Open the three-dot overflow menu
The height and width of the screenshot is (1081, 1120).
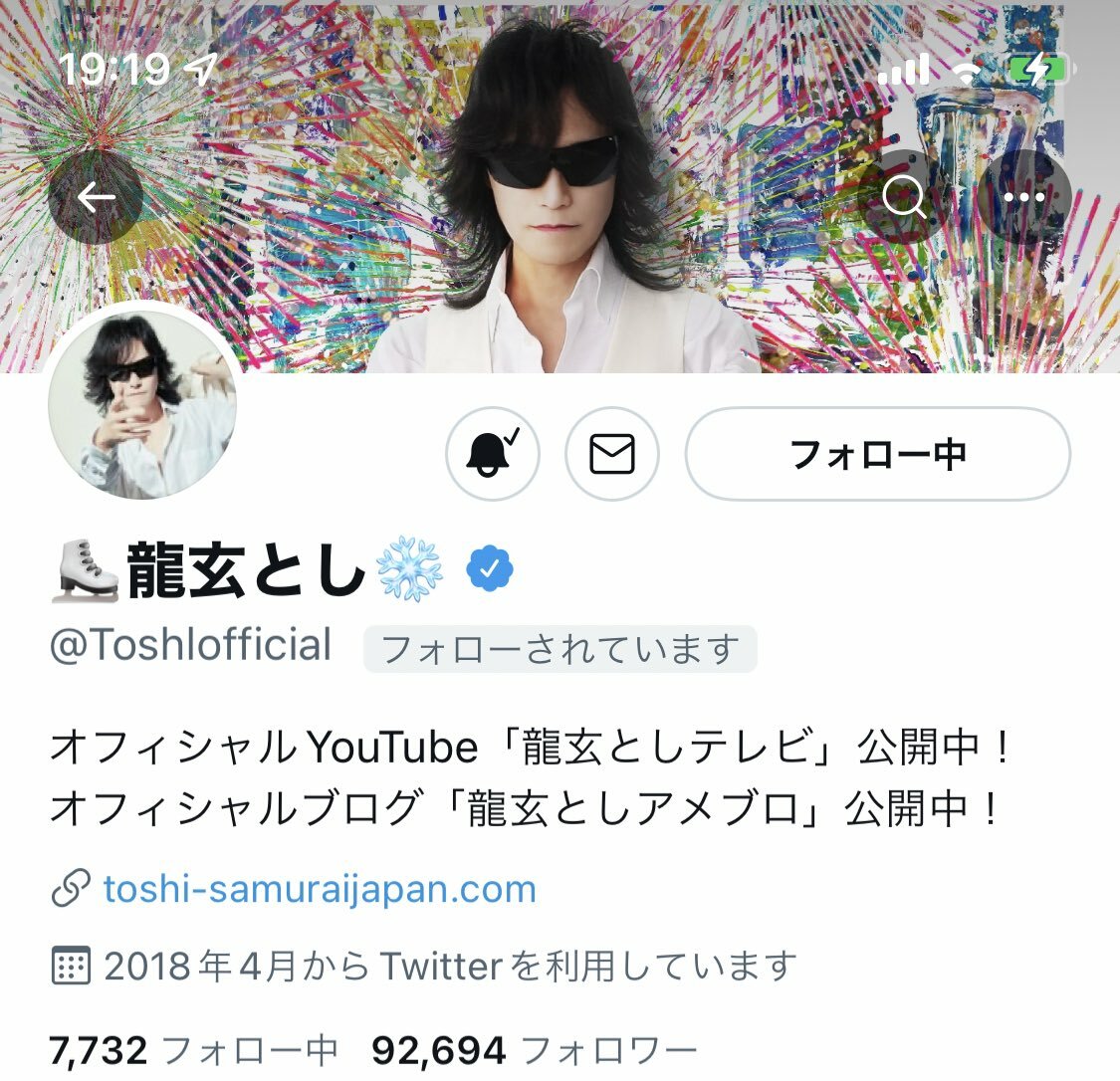tap(1023, 198)
